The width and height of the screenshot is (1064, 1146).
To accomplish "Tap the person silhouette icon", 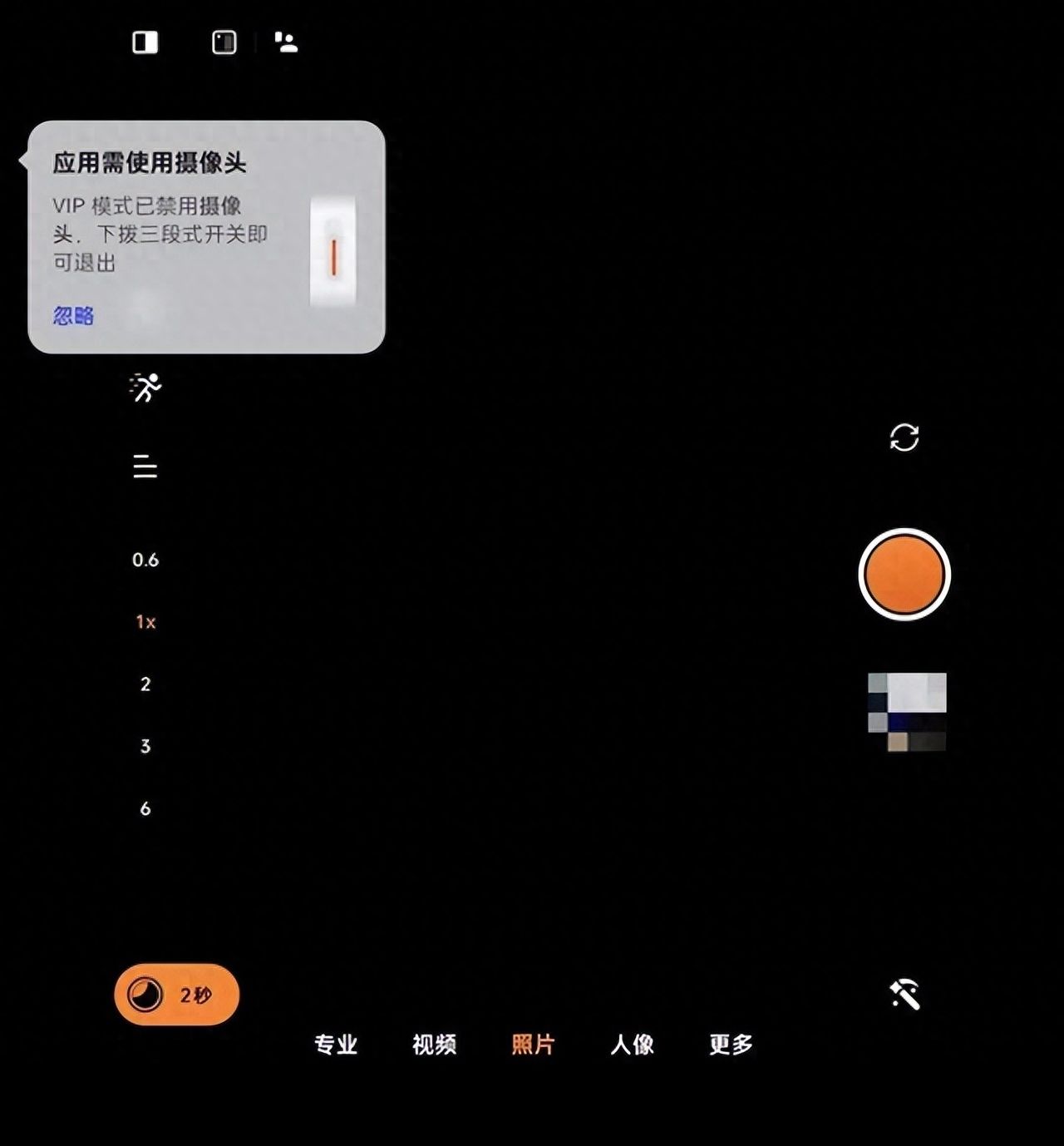I will [286, 42].
